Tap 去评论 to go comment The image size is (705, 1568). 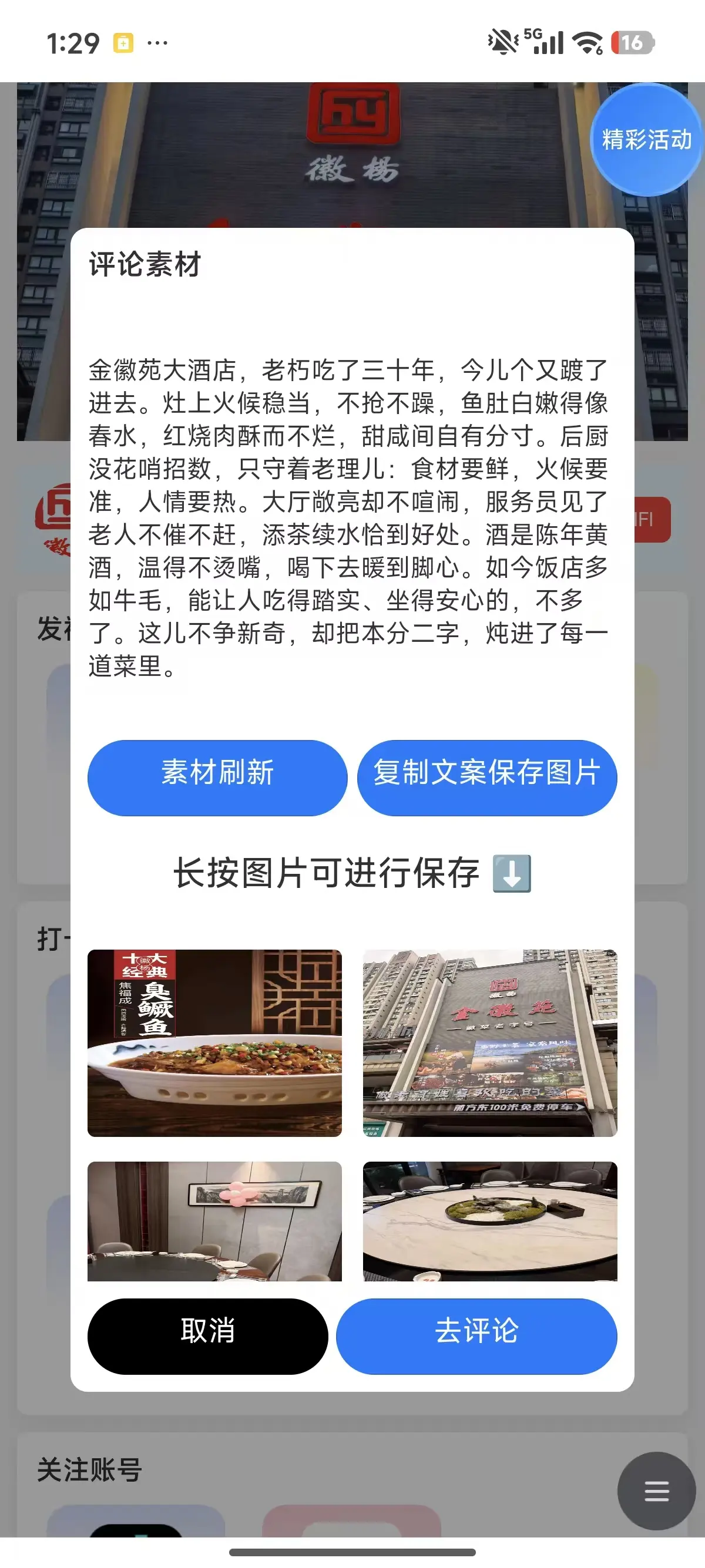click(476, 1335)
